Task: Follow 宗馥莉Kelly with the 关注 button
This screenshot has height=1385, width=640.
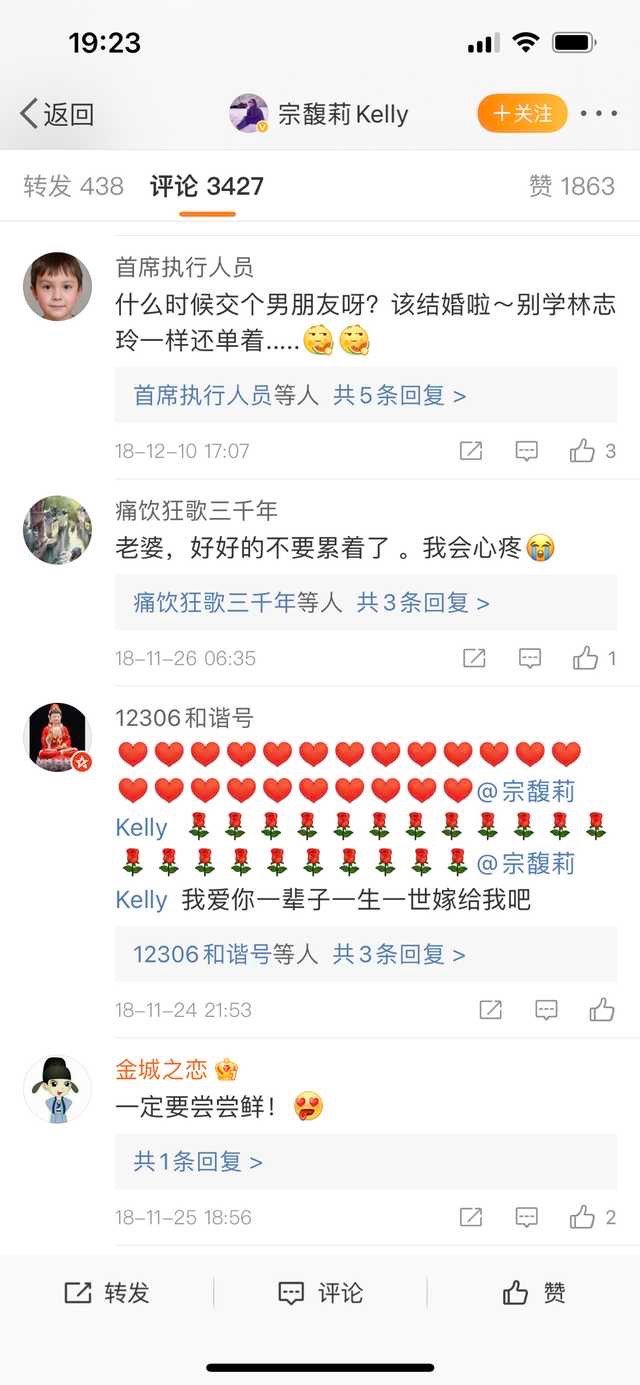Action: [x=522, y=114]
